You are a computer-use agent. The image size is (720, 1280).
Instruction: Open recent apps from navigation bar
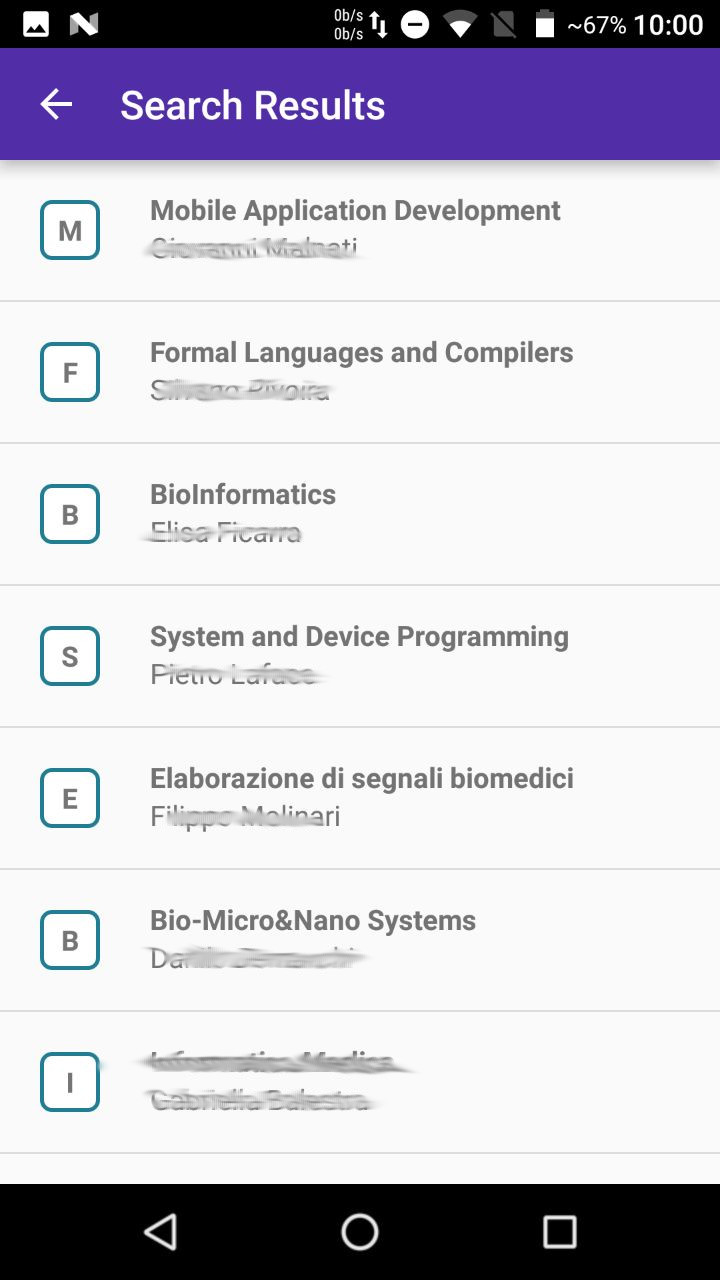tap(560, 1232)
